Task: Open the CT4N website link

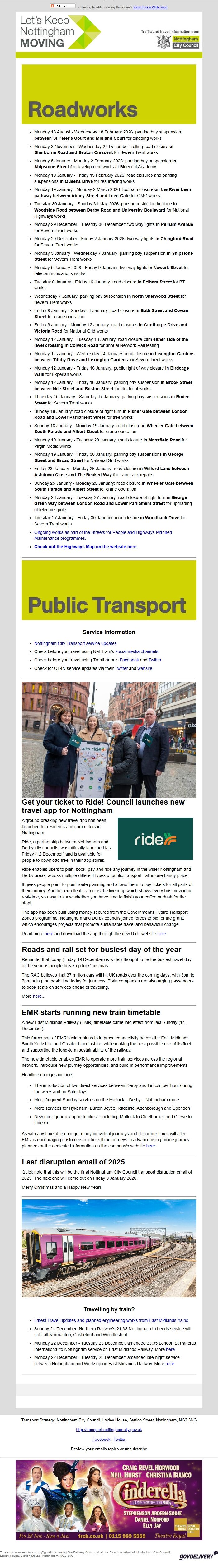Action: [x=144, y=668]
